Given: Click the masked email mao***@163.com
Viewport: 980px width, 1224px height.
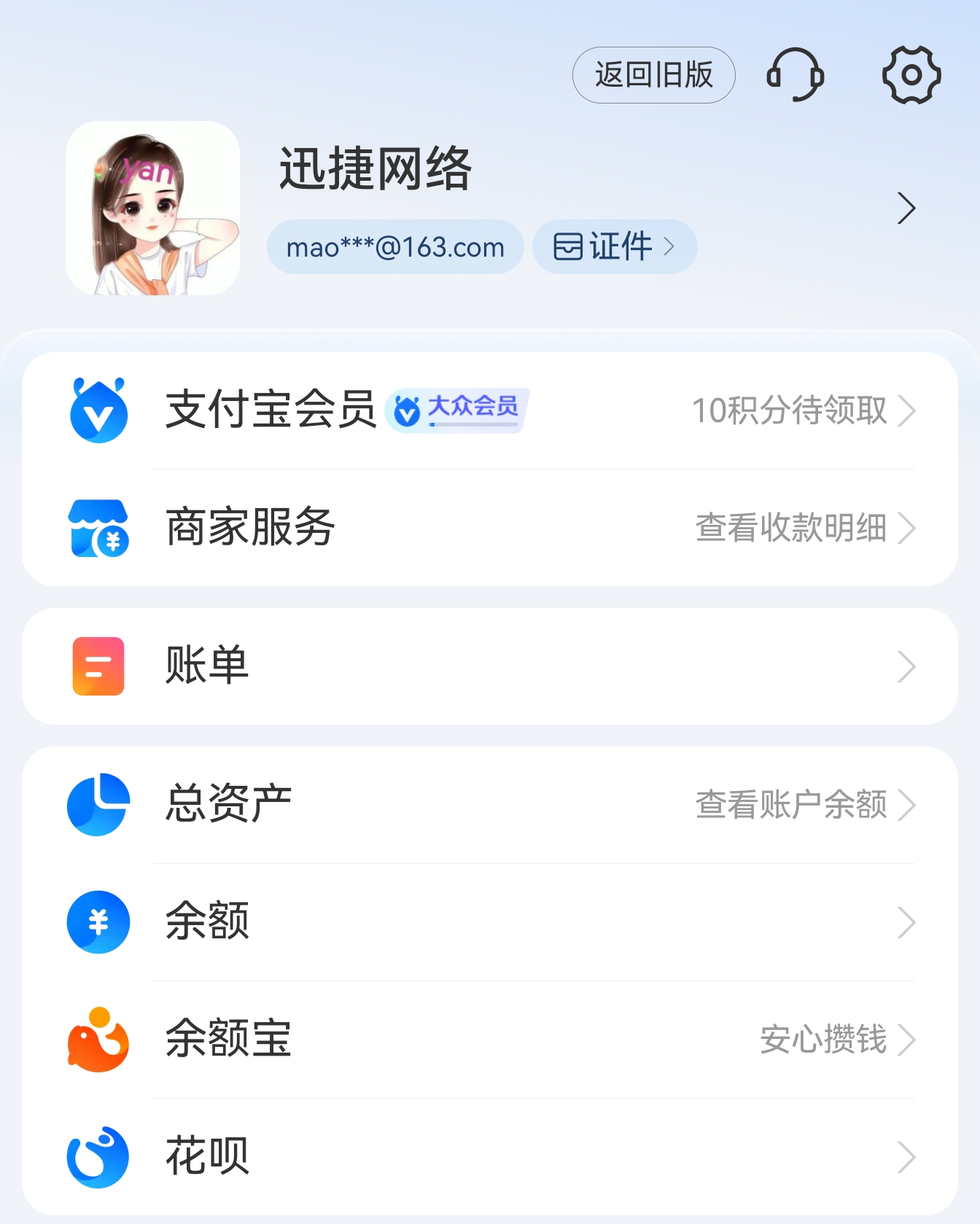Looking at the screenshot, I should tap(394, 247).
